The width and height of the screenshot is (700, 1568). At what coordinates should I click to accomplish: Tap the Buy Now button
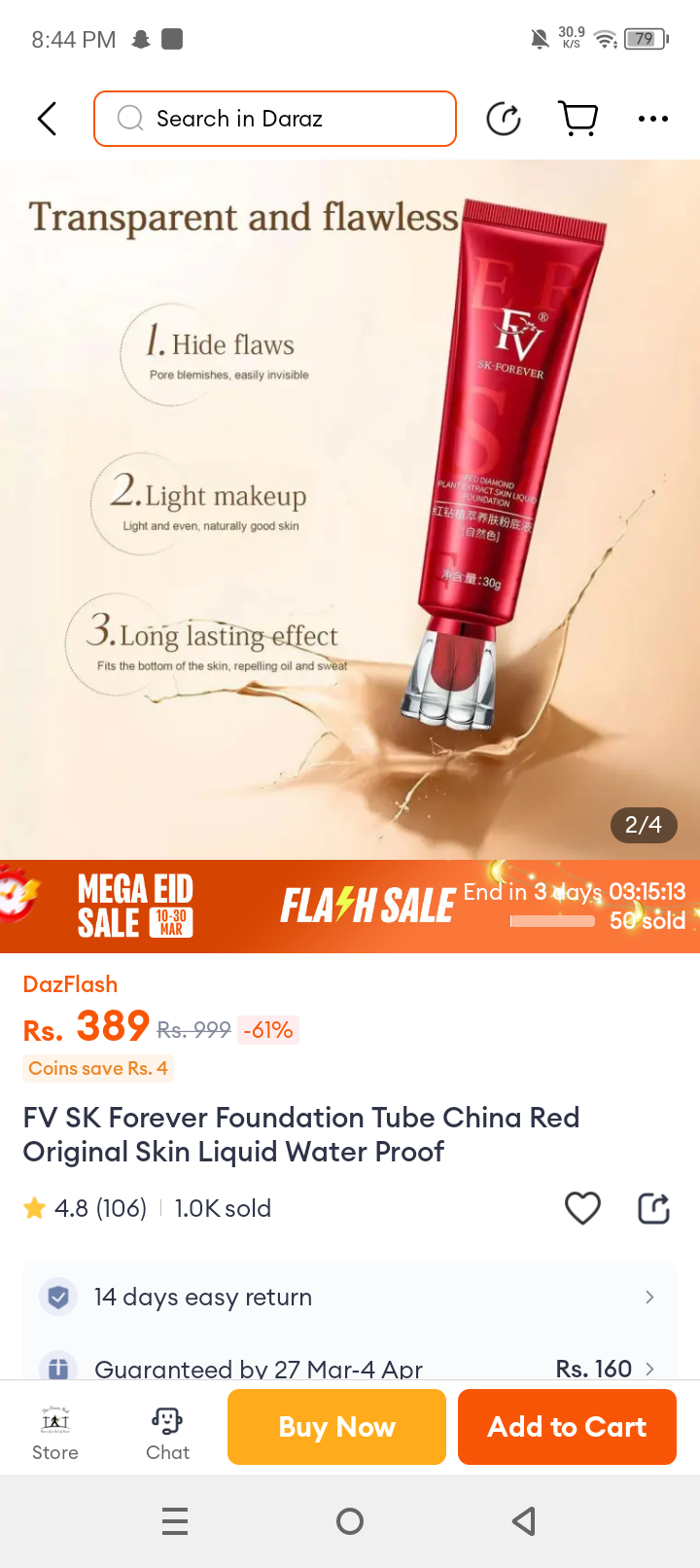click(x=336, y=1427)
